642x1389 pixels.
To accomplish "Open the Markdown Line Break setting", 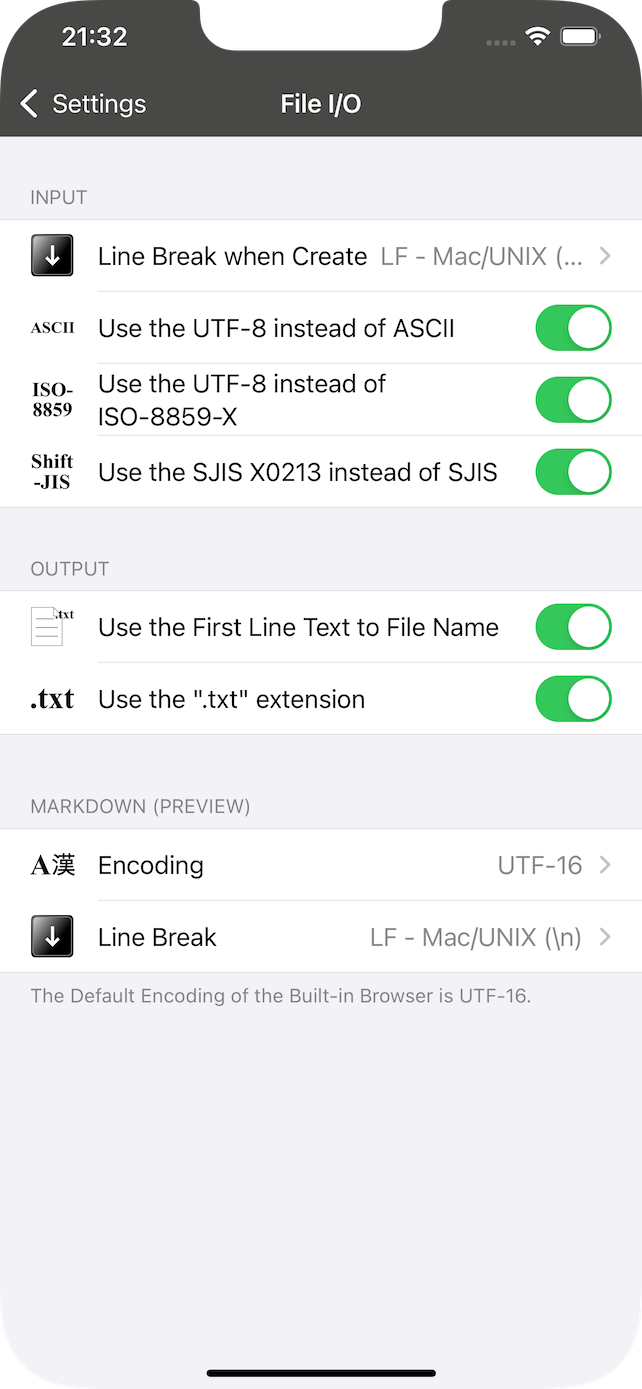I will pos(321,937).
